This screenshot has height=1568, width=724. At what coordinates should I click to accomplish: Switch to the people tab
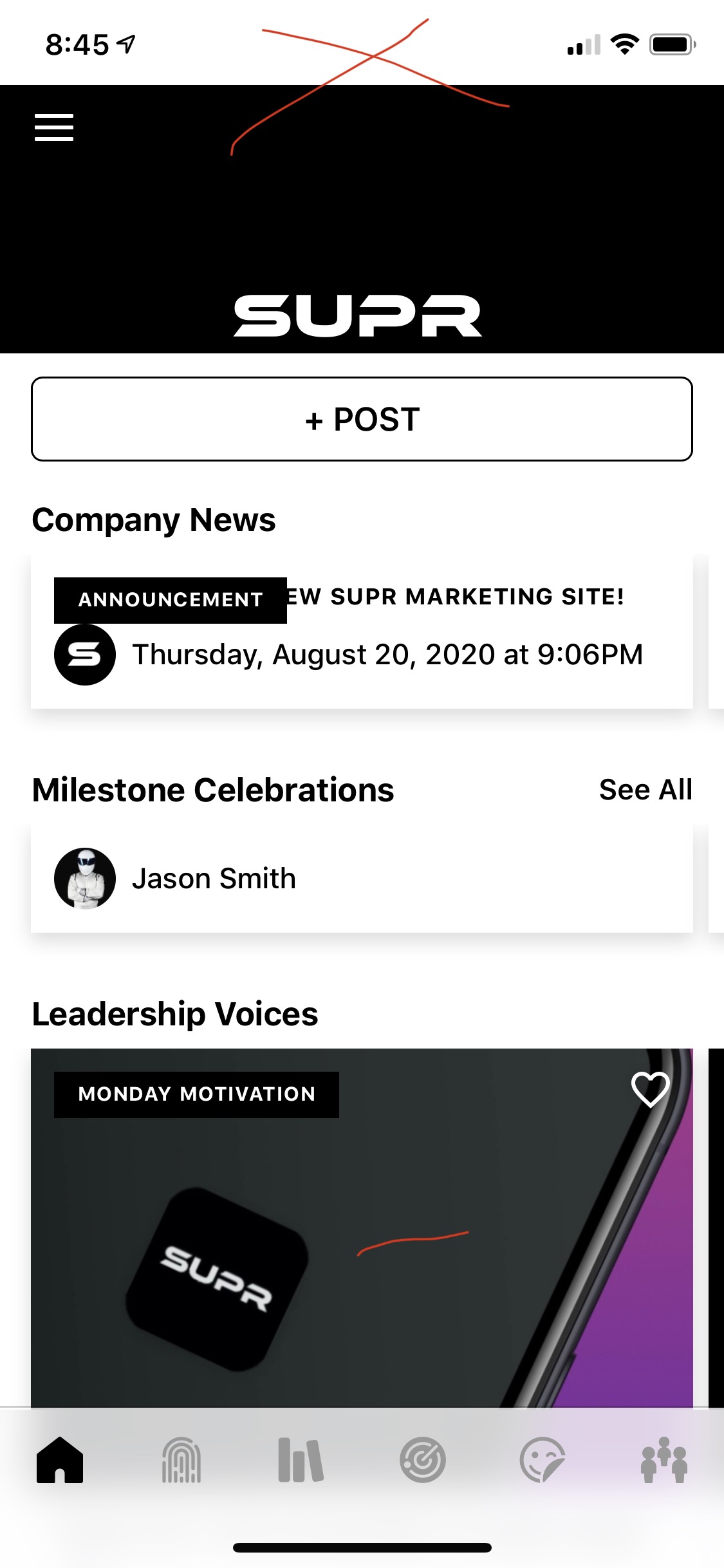point(664,1460)
